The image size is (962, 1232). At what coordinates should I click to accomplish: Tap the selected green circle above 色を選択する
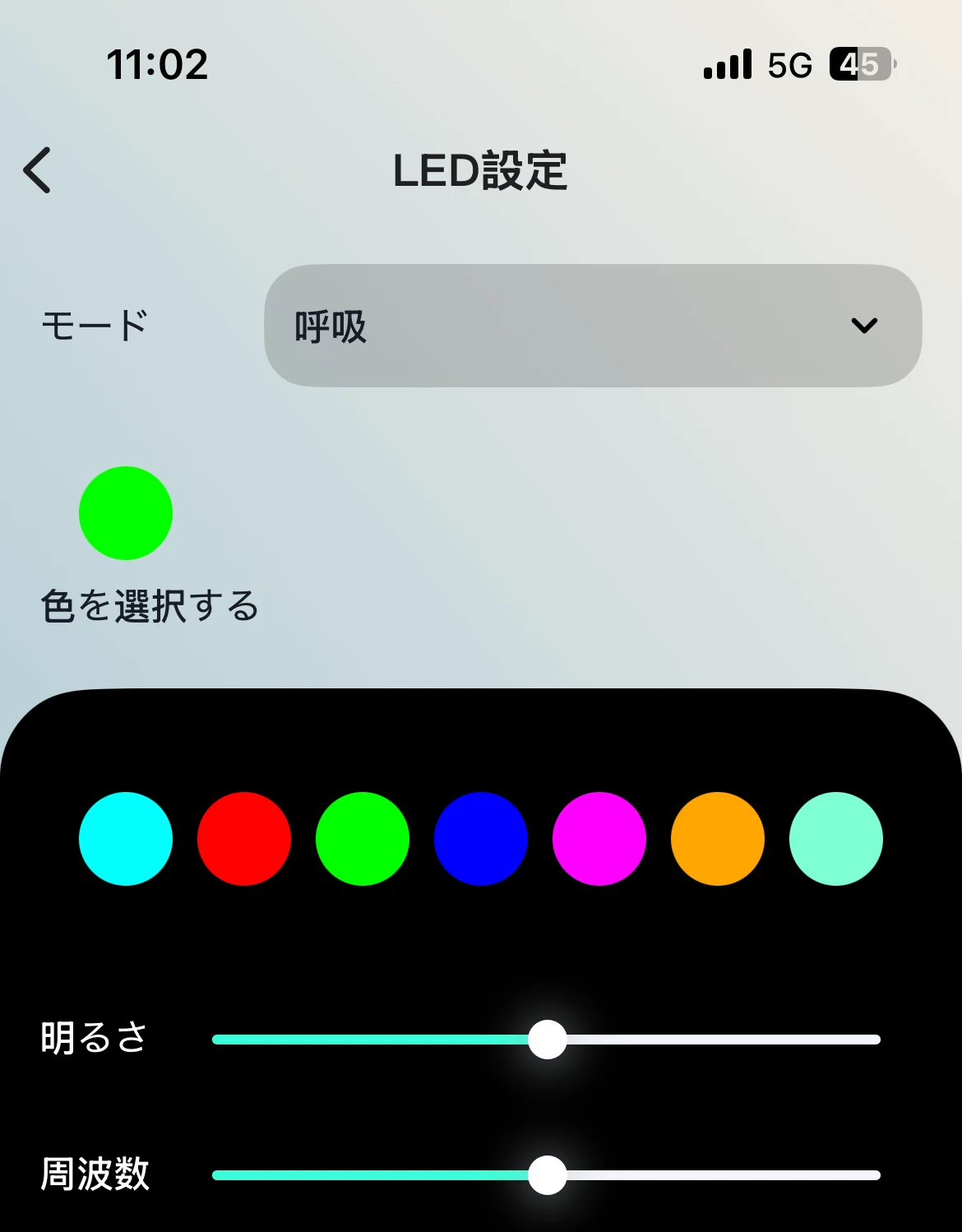(x=126, y=513)
